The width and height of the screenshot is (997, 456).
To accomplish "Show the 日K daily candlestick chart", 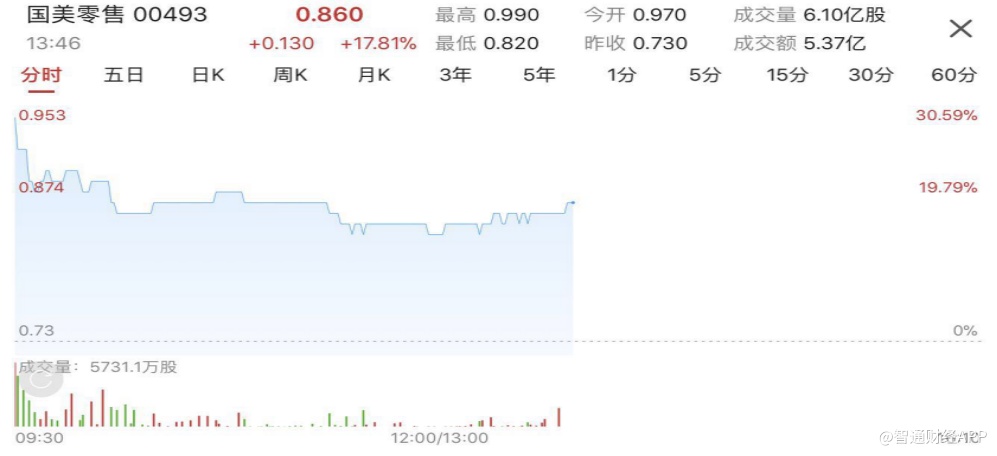I will [x=208, y=75].
